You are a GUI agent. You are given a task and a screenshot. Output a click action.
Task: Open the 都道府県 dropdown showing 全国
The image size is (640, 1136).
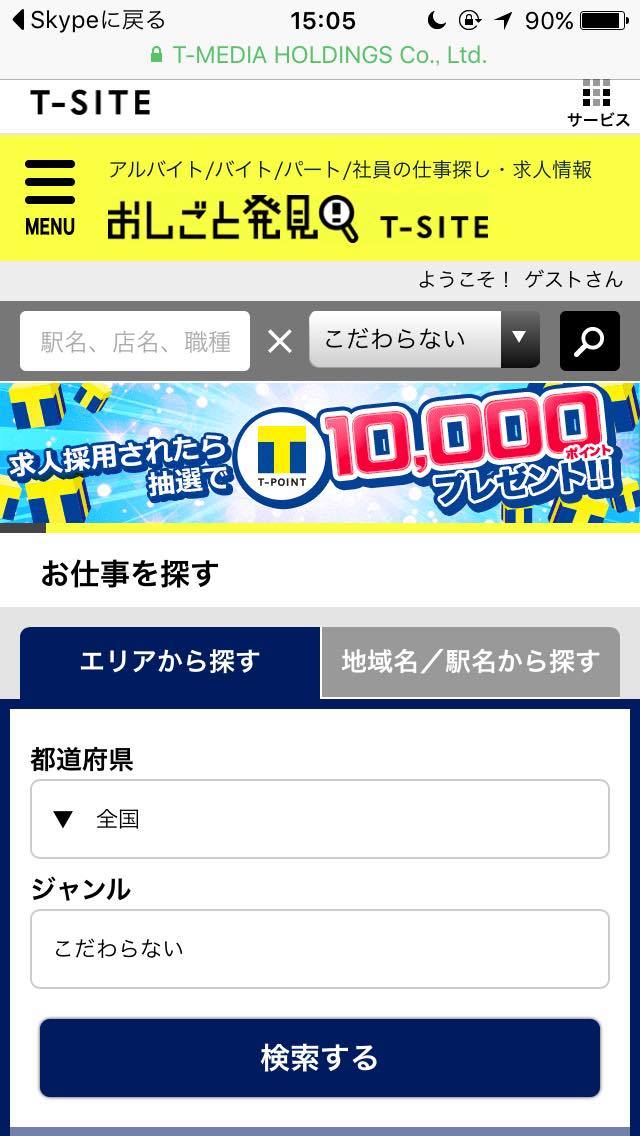coord(320,819)
